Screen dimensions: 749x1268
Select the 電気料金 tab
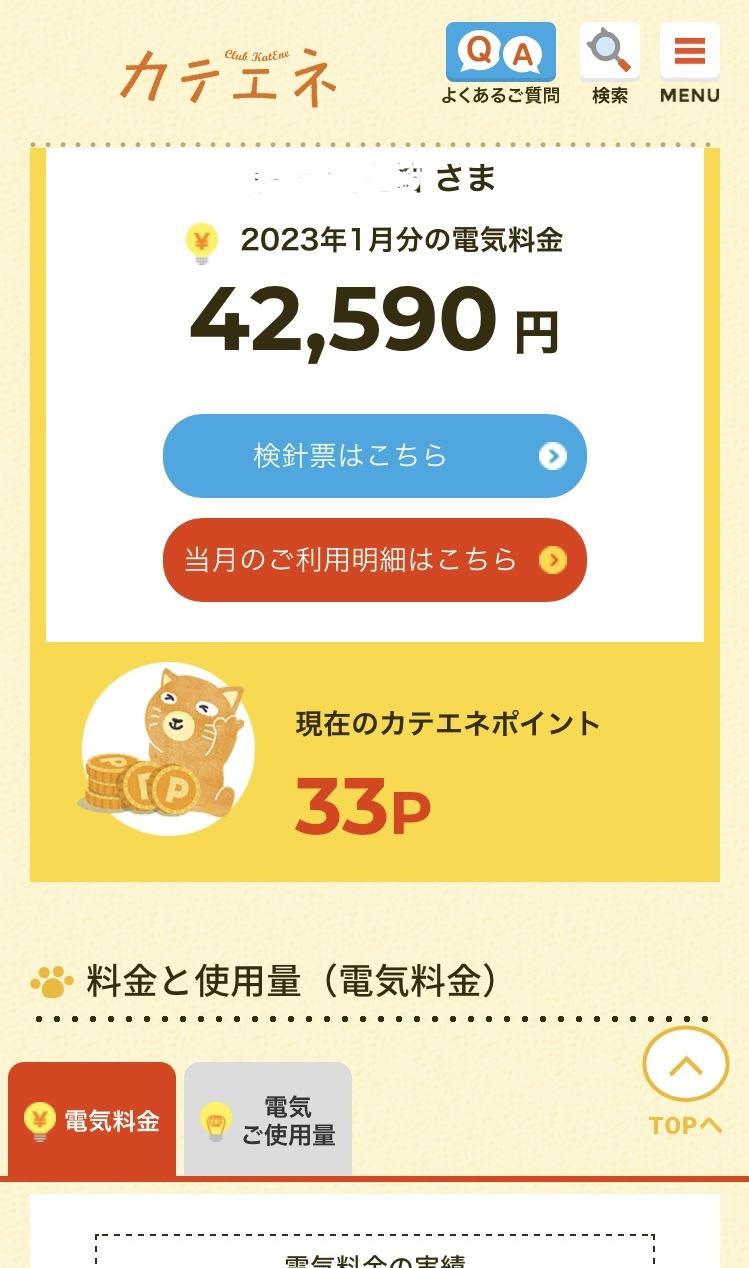point(92,1120)
